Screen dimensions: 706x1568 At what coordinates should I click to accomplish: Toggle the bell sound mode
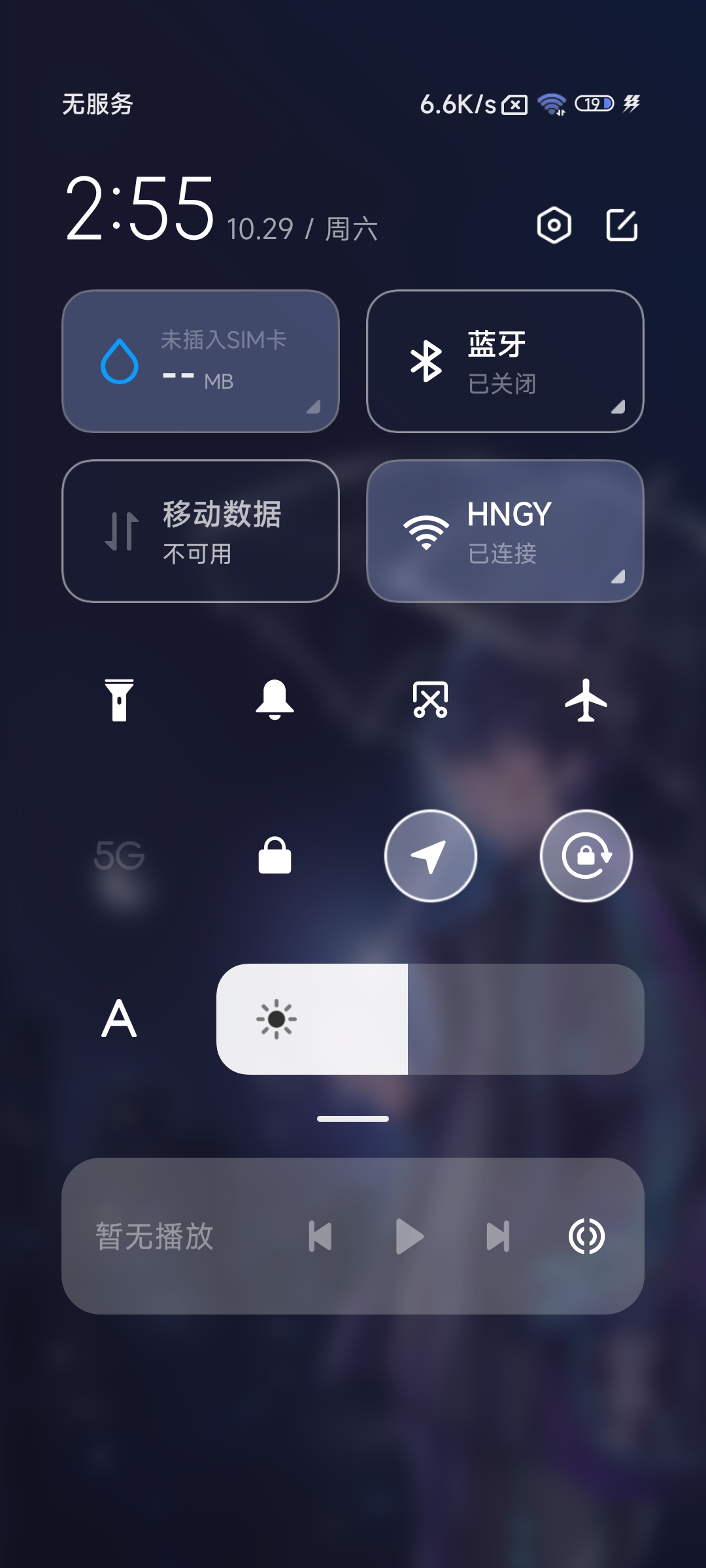tap(275, 700)
